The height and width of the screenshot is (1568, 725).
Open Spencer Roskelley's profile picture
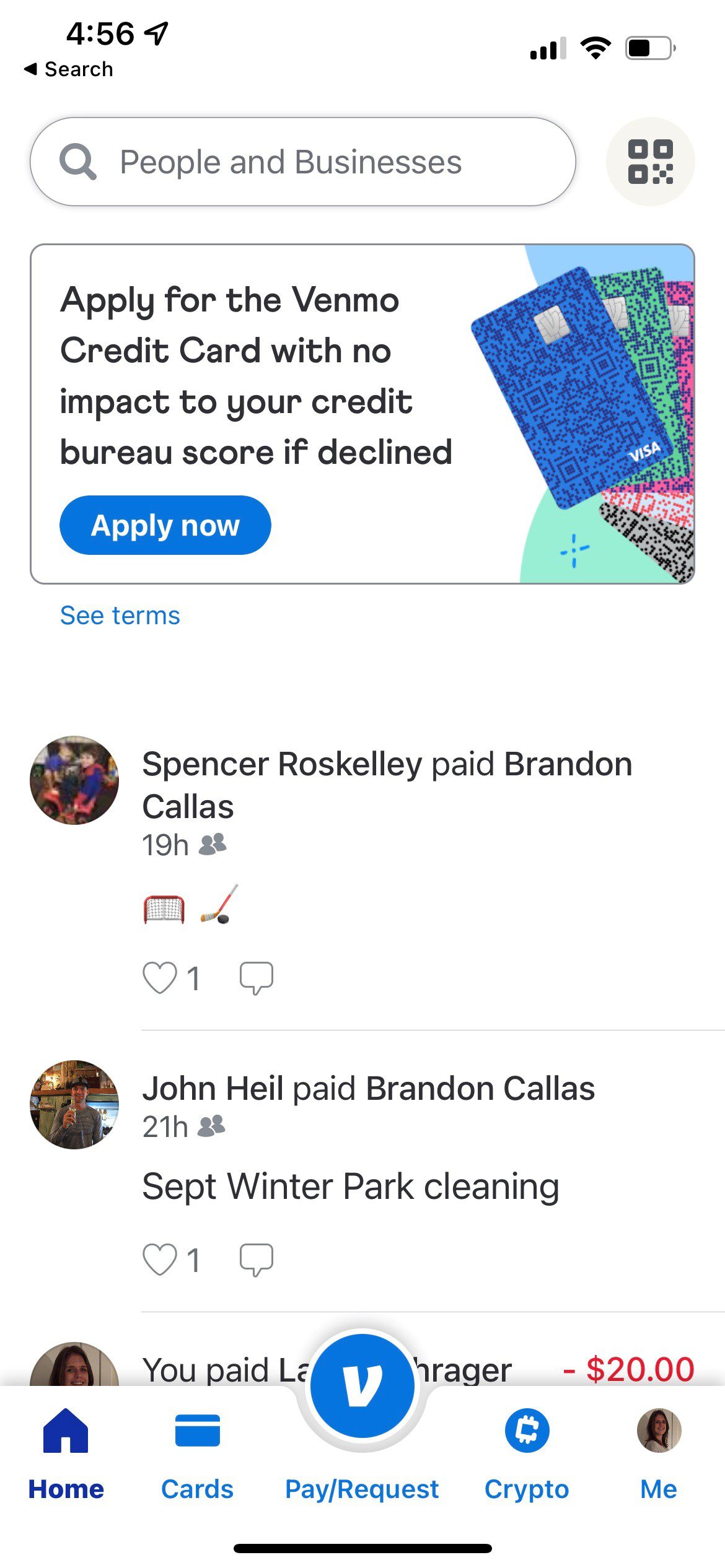[x=74, y=780]
